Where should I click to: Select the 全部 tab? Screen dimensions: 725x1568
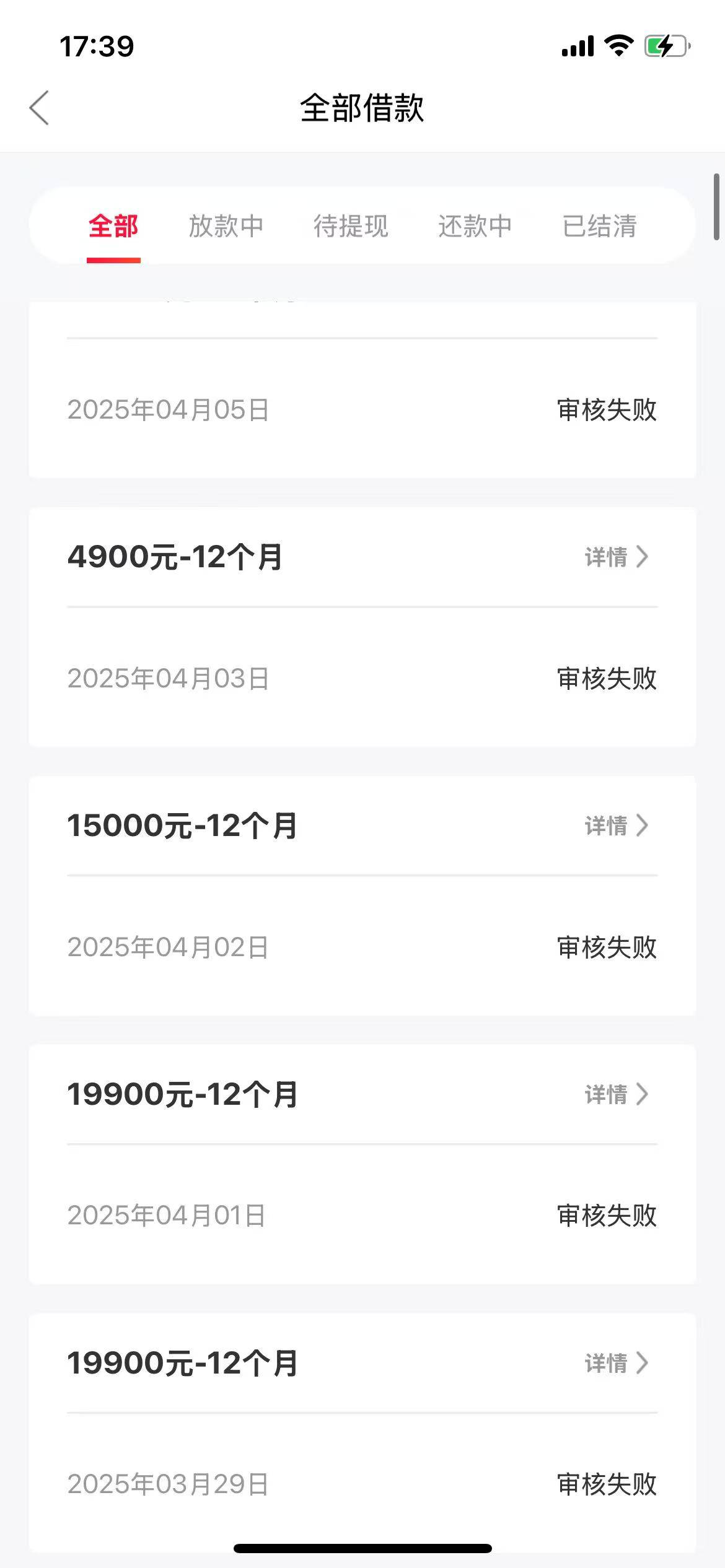[x=113, y=226]
